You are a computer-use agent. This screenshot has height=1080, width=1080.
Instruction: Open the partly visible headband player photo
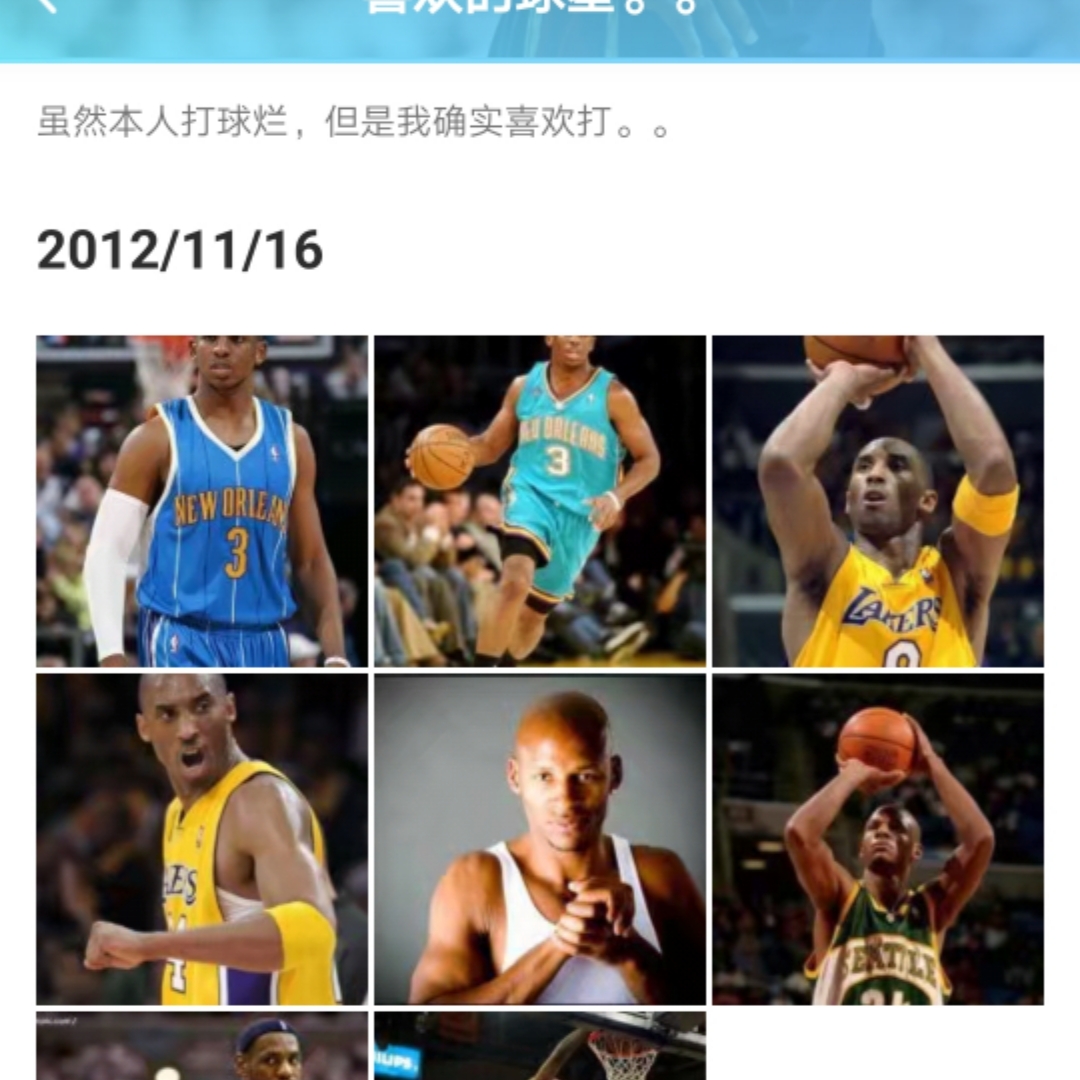click(x=202, y=1047)
